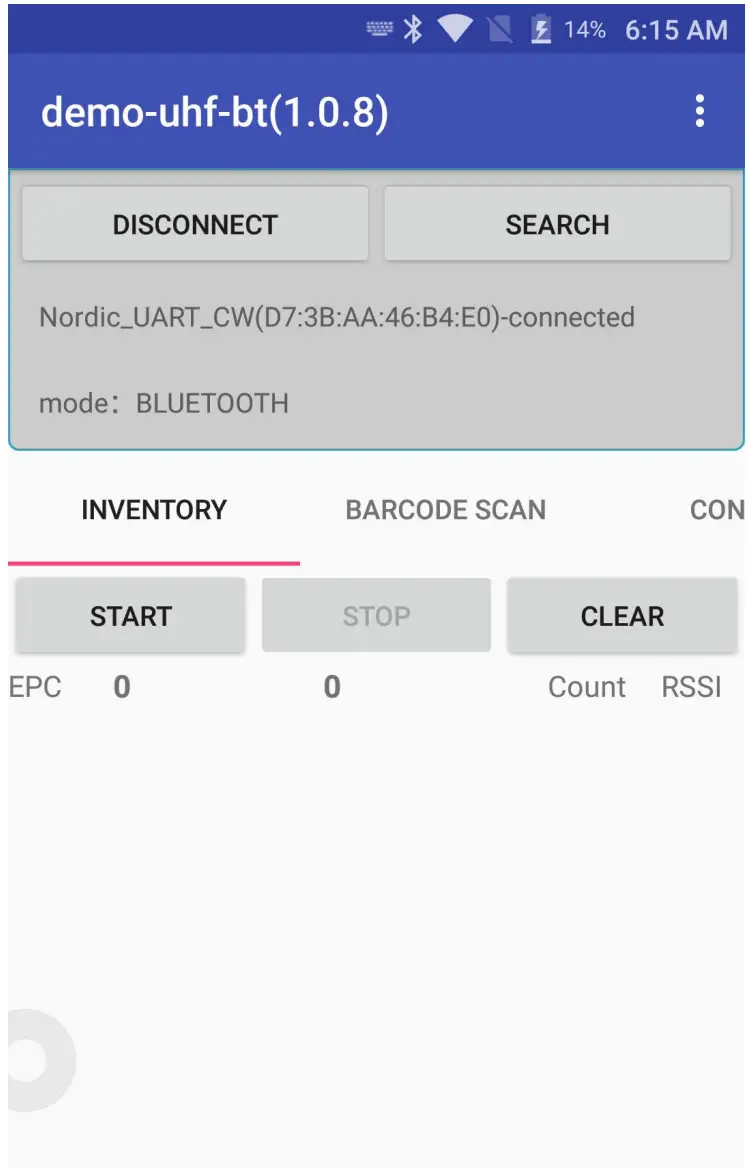Start the inventory scan with START

tap(130, 616)
